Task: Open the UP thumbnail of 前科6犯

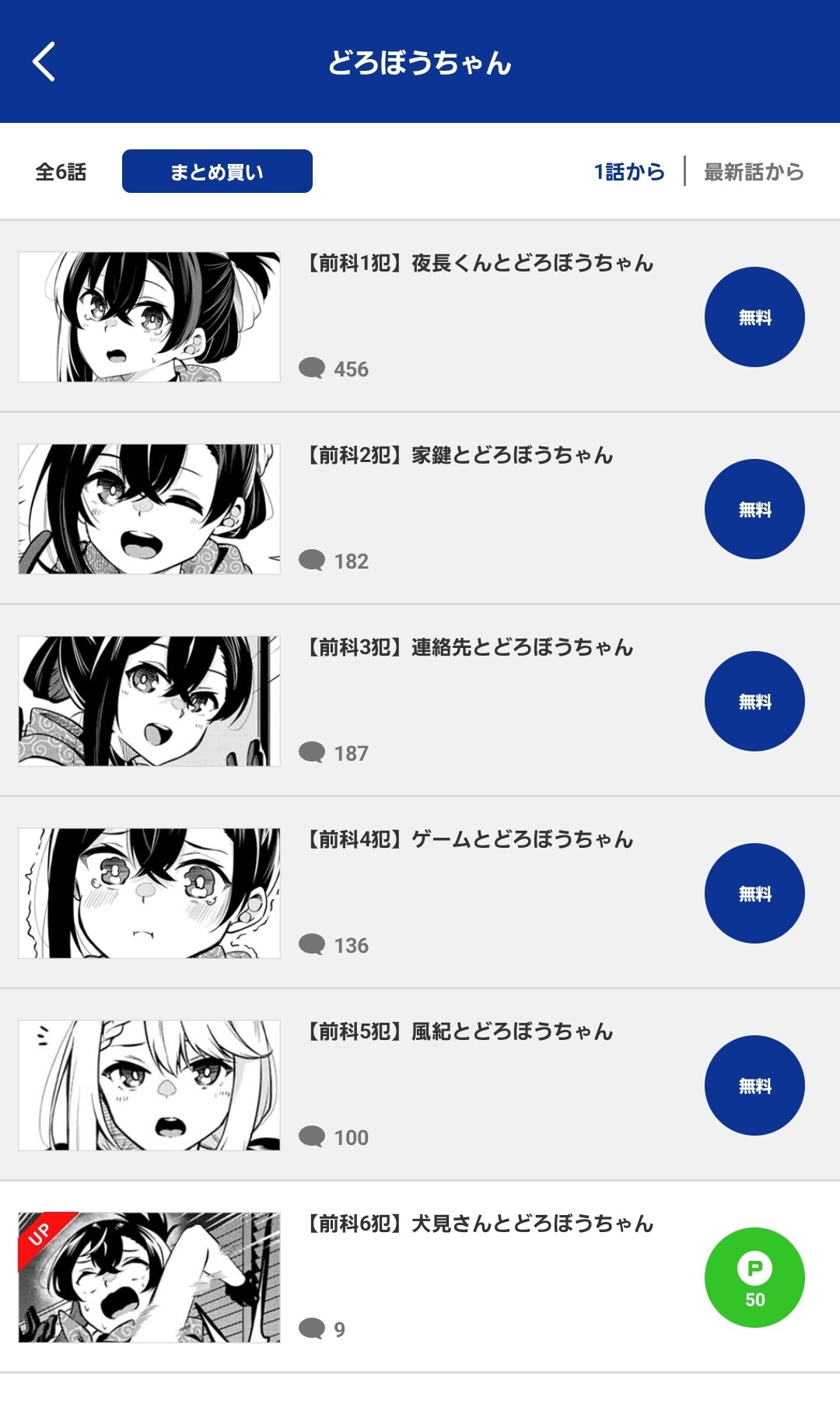Action: (x=149, y=1277)
